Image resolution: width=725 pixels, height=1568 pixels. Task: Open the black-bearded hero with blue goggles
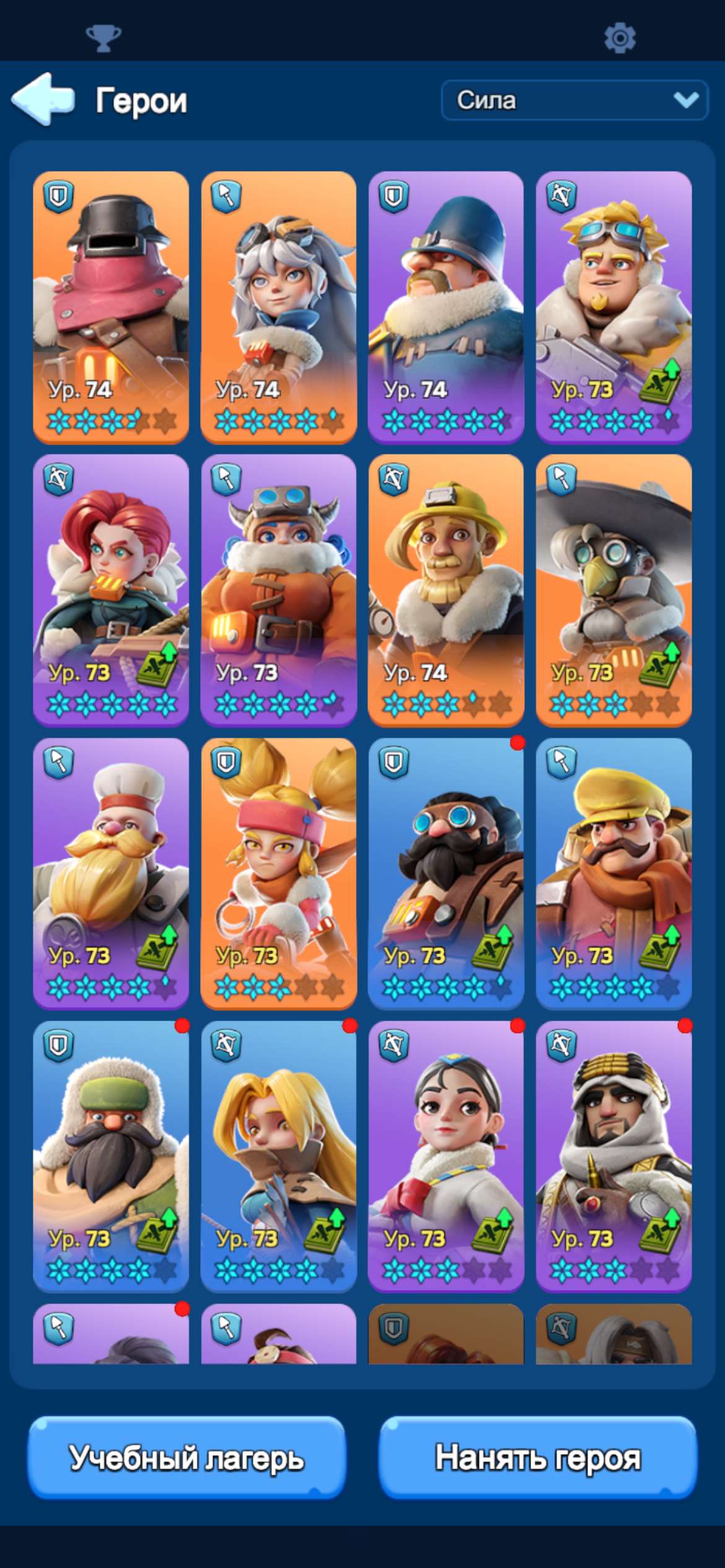click(446, 873)
